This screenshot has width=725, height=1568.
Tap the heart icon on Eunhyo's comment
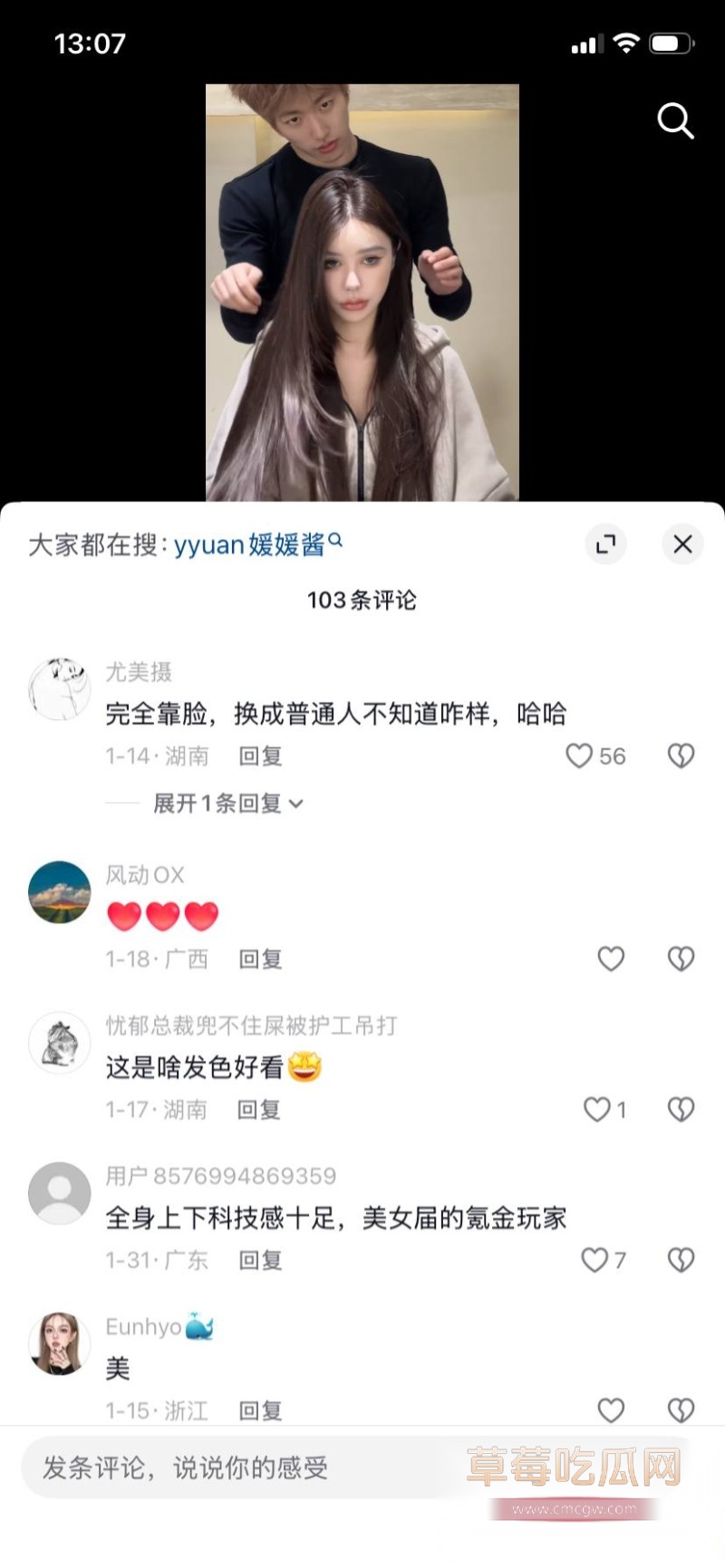[x=610, y=1409]
